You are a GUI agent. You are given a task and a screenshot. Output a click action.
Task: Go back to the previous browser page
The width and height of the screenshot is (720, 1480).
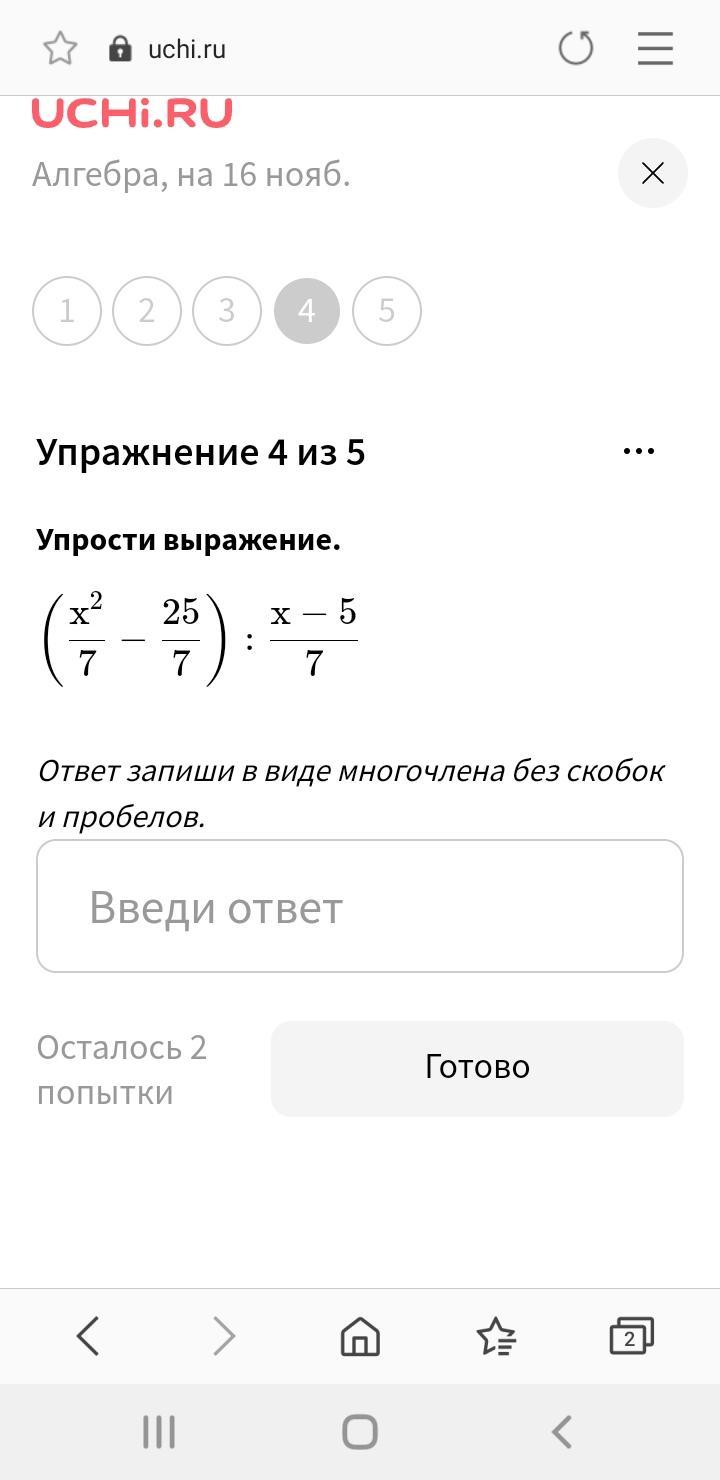(x=88, y=1336)
